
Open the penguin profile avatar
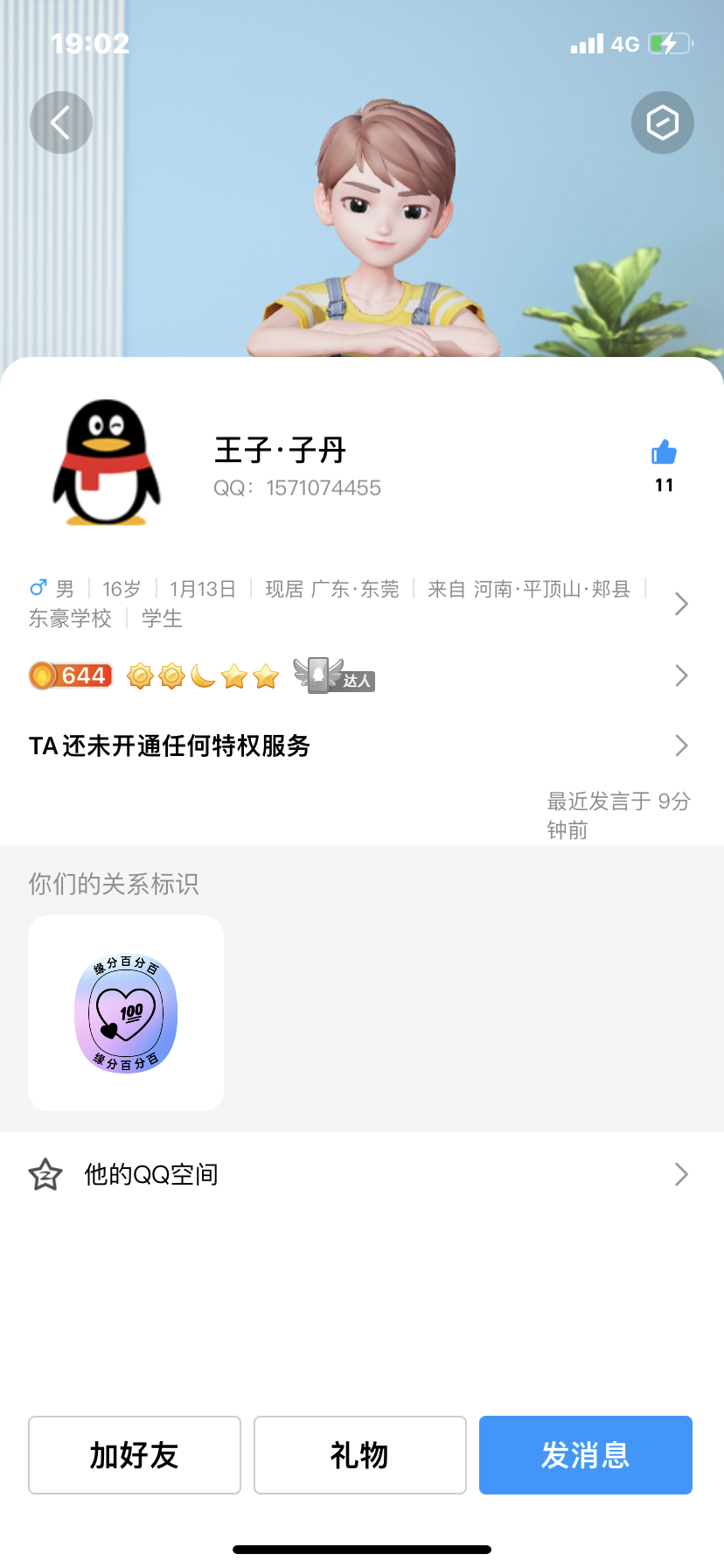click(x=107, y=463)
